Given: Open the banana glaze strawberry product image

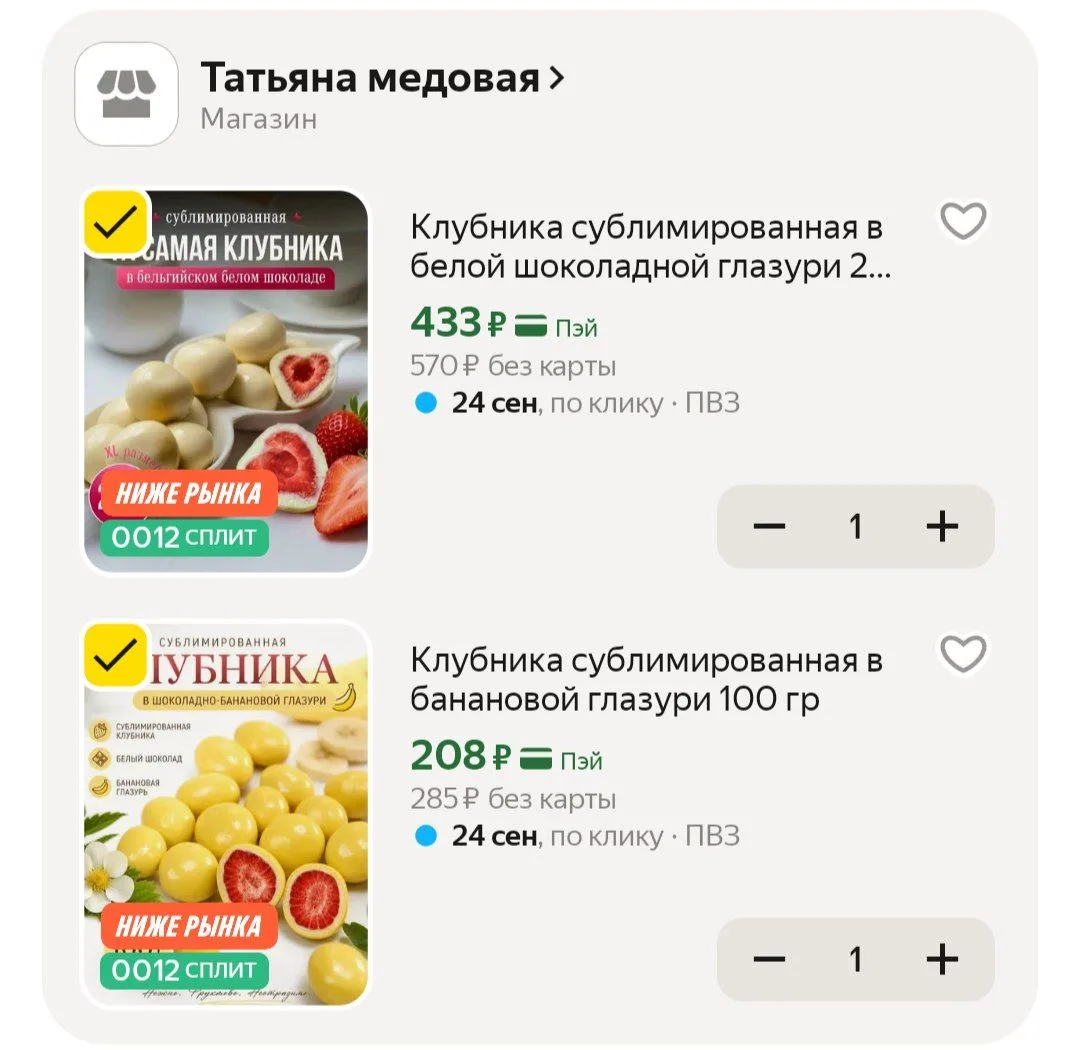Looking at the screenshot, I should [x=226, y=814].
